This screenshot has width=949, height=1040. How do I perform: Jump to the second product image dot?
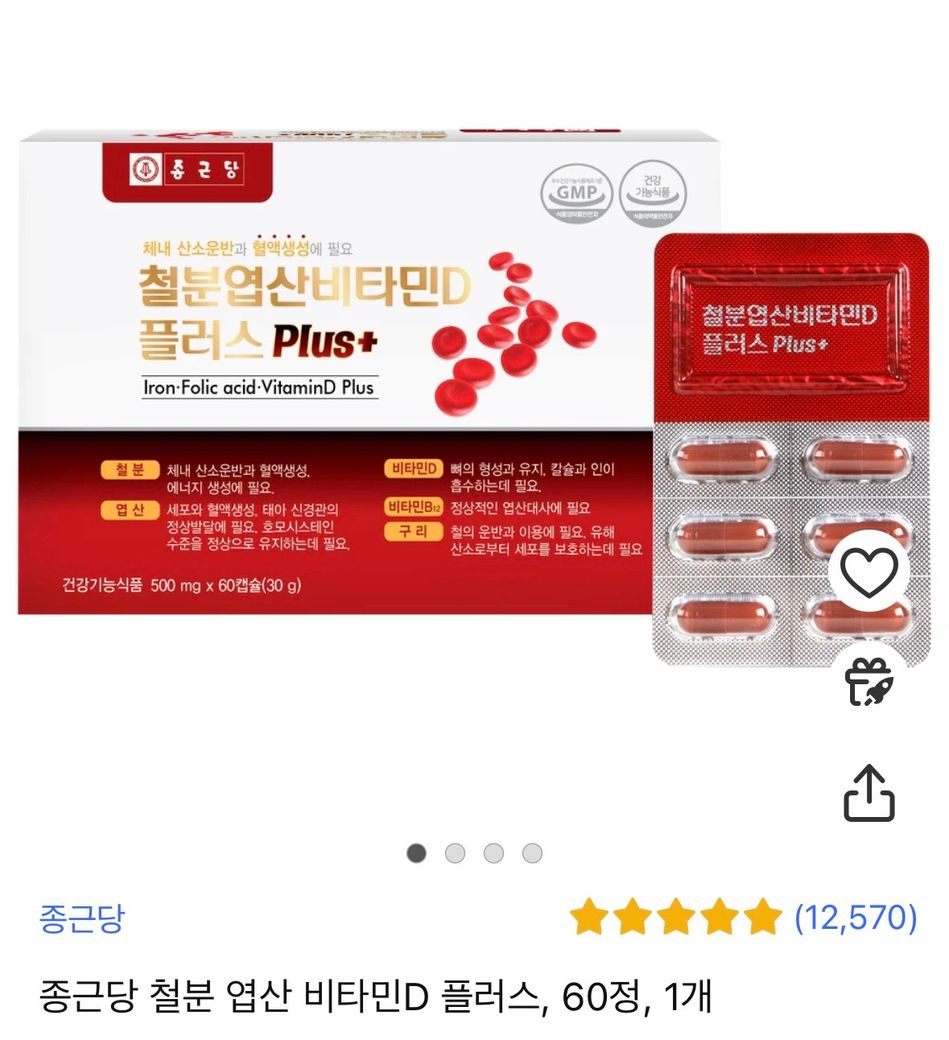coord(455,853)
